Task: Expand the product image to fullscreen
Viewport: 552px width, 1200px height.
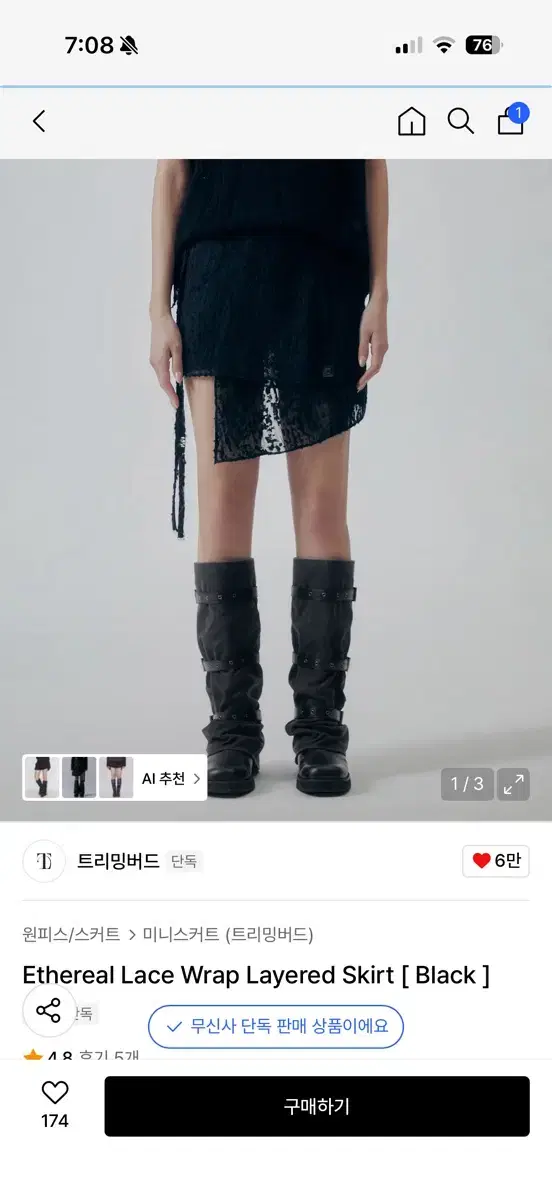Action: (x=514, y=784)
